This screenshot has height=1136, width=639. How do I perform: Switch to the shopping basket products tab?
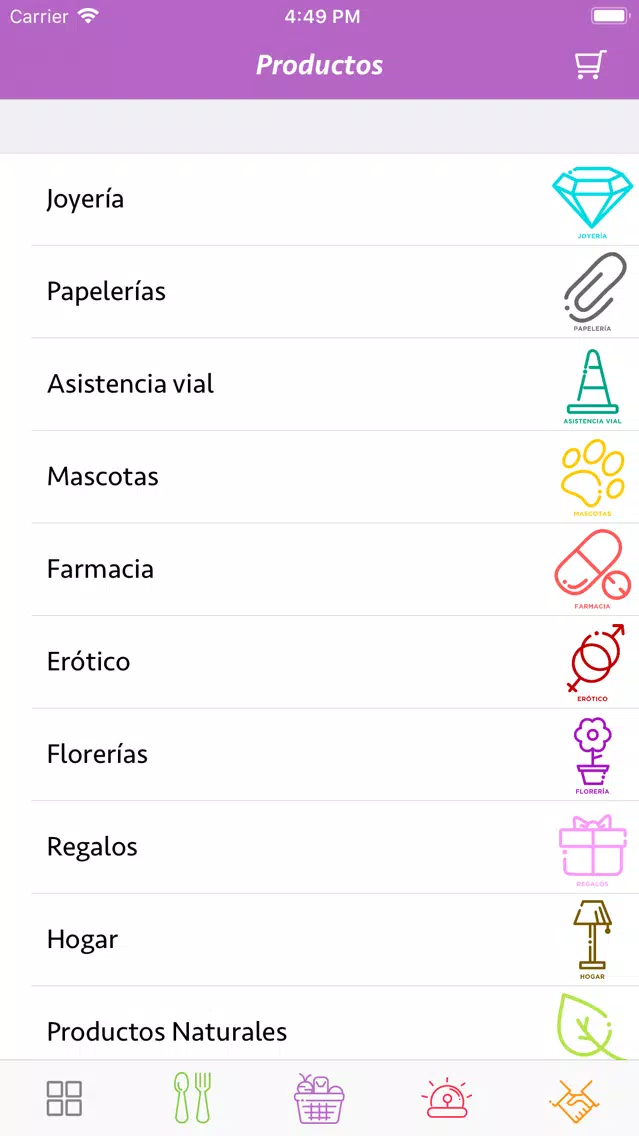[320, 1098]
